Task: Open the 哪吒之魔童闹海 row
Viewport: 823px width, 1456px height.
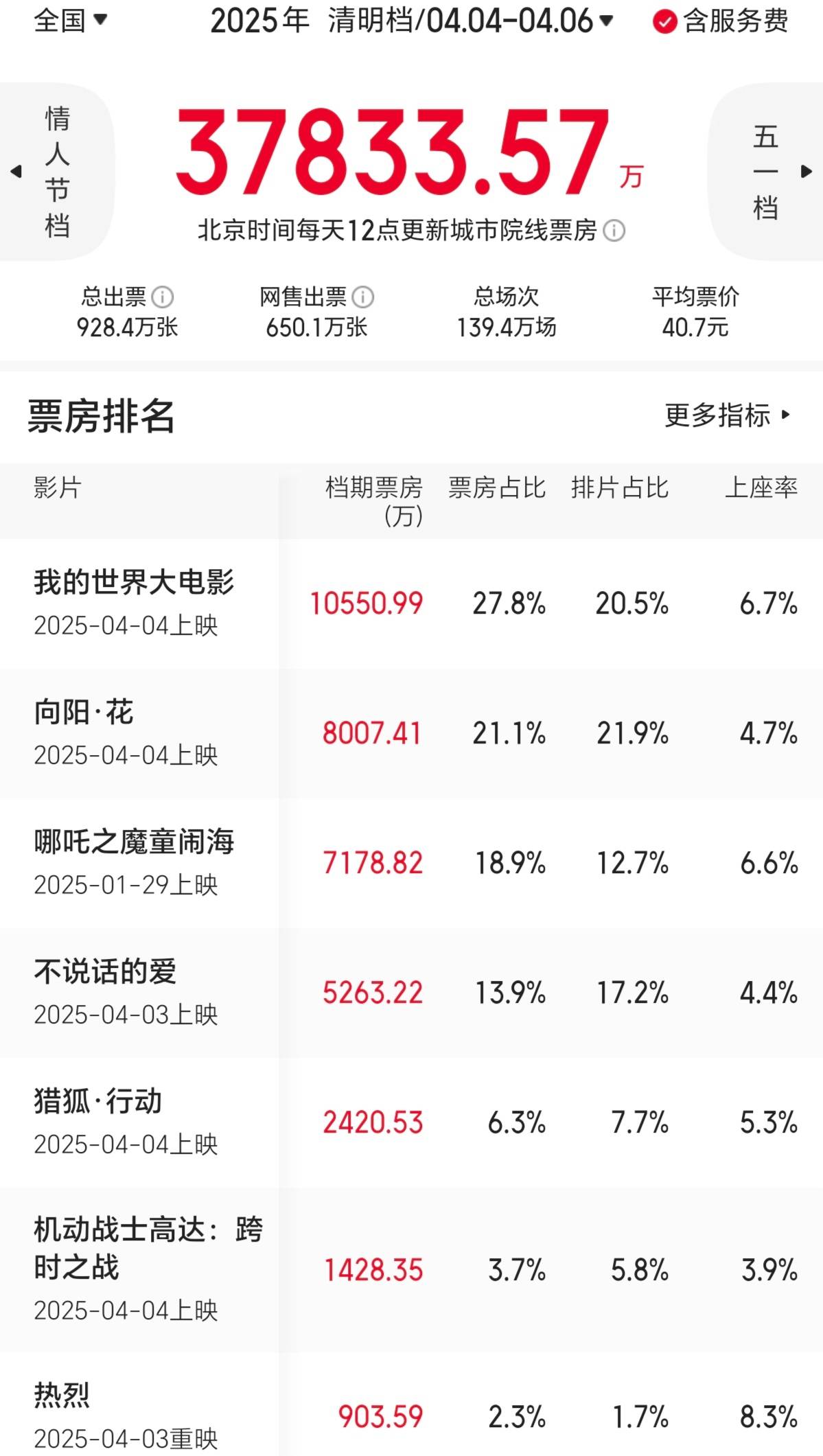Action: [x=411, y=863]
